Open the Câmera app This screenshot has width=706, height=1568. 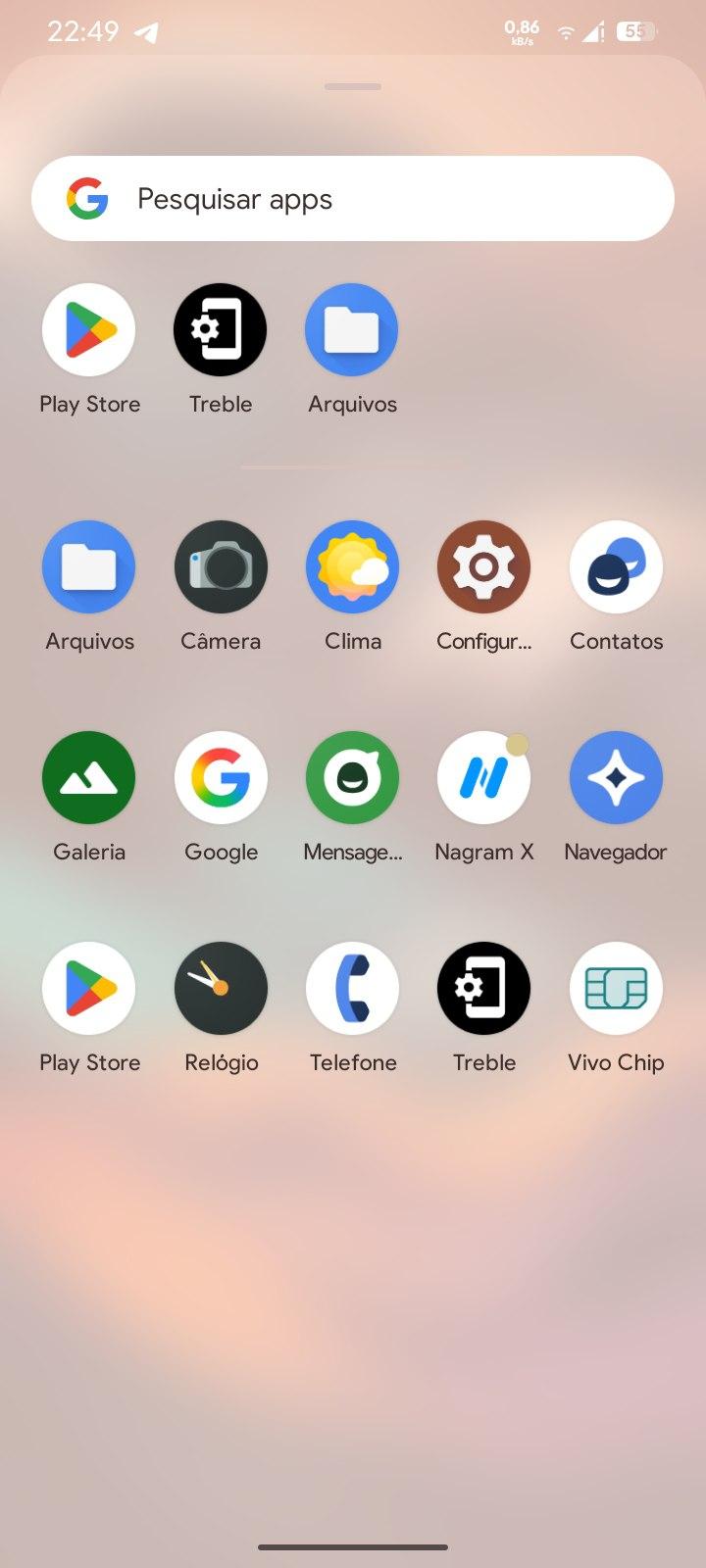coord(221,567)
